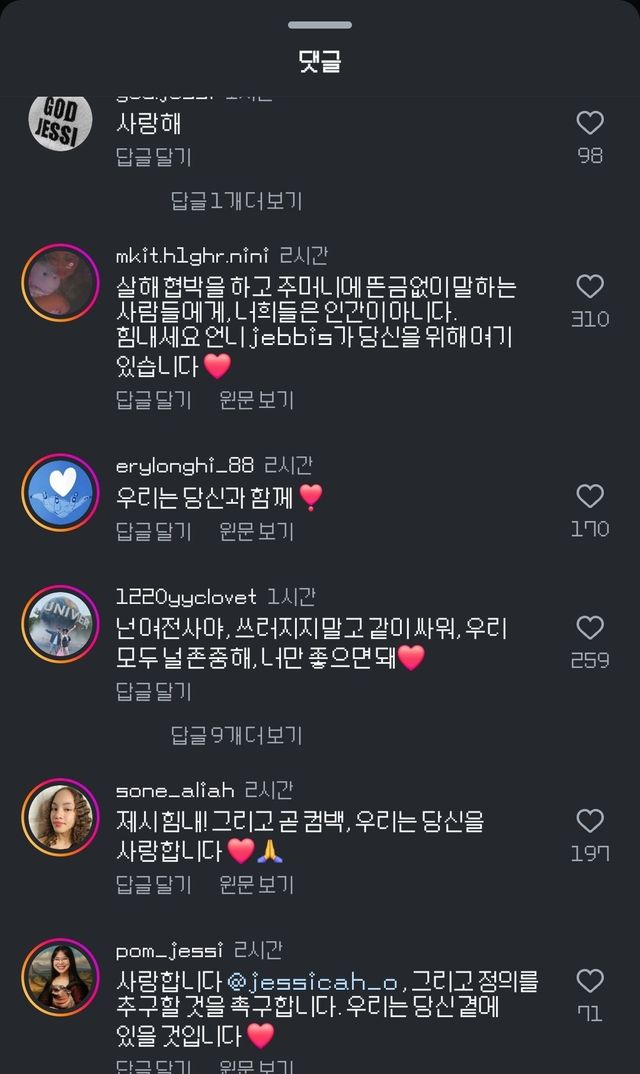This screenshot has width=640, height=1074.
Task: Open sone_aliah's profile avatar
Action: pos(60,817)
